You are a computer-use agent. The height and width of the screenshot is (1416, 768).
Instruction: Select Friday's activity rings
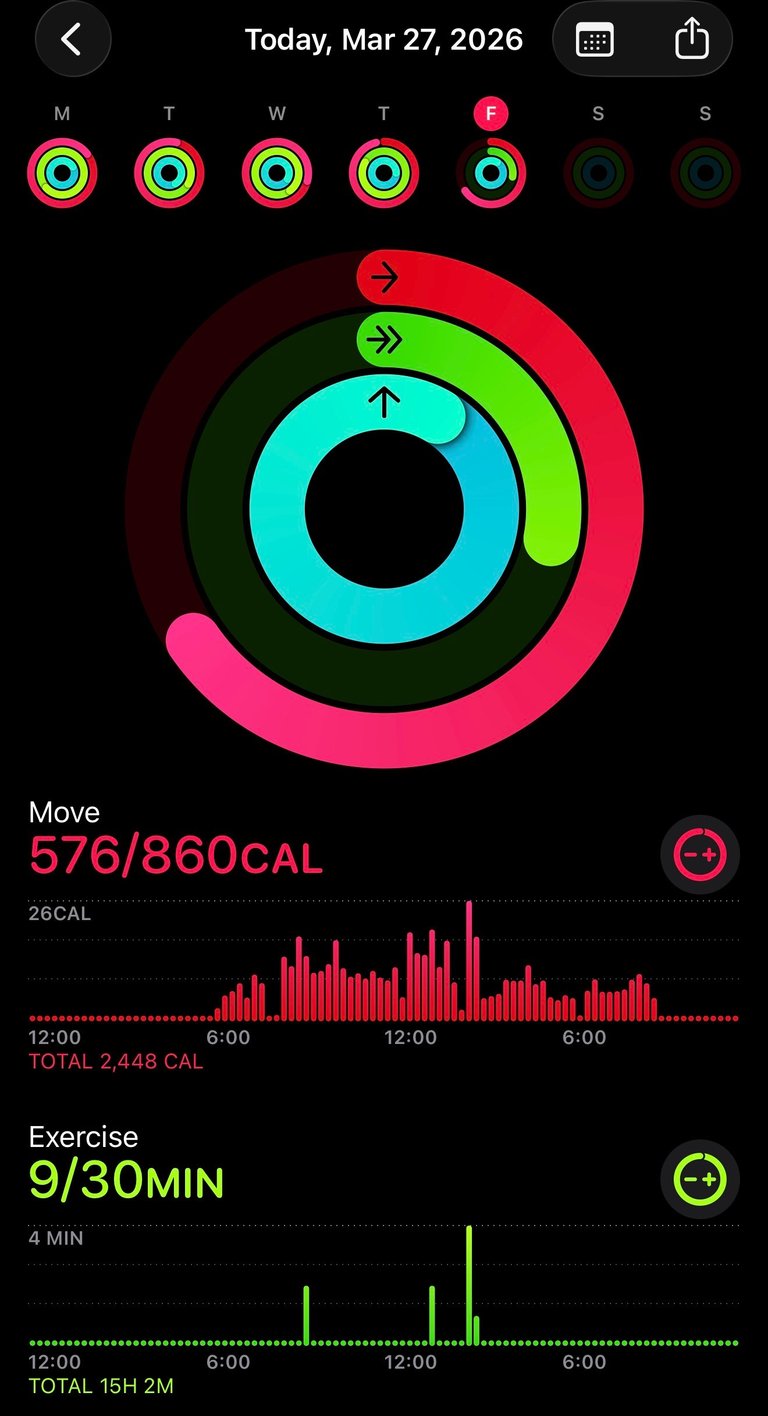[490, 172]
